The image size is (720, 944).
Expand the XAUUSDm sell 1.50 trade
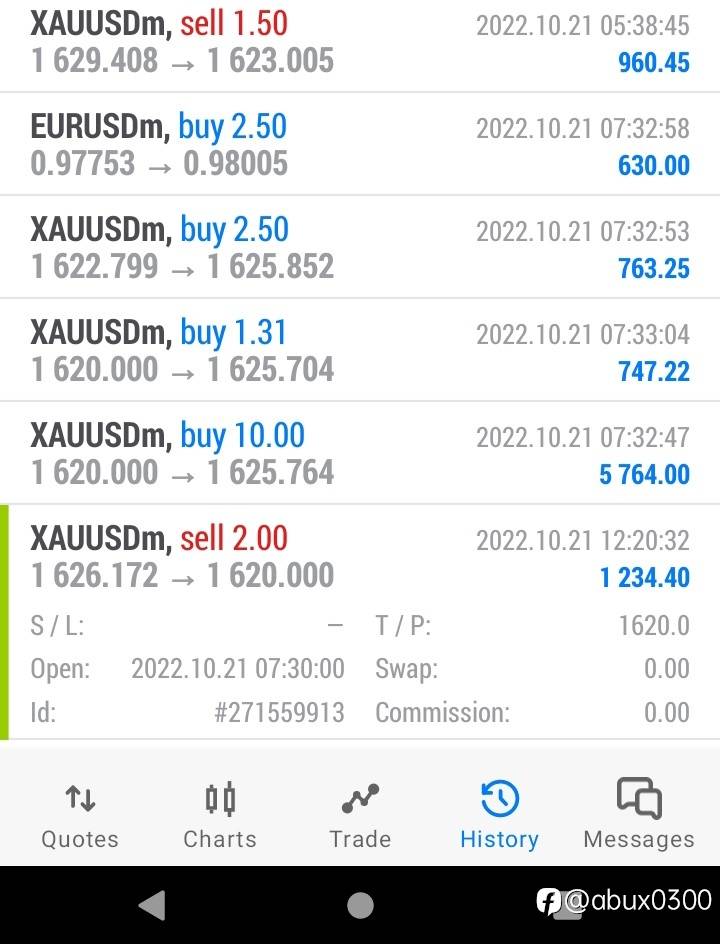tap(360, 42)
